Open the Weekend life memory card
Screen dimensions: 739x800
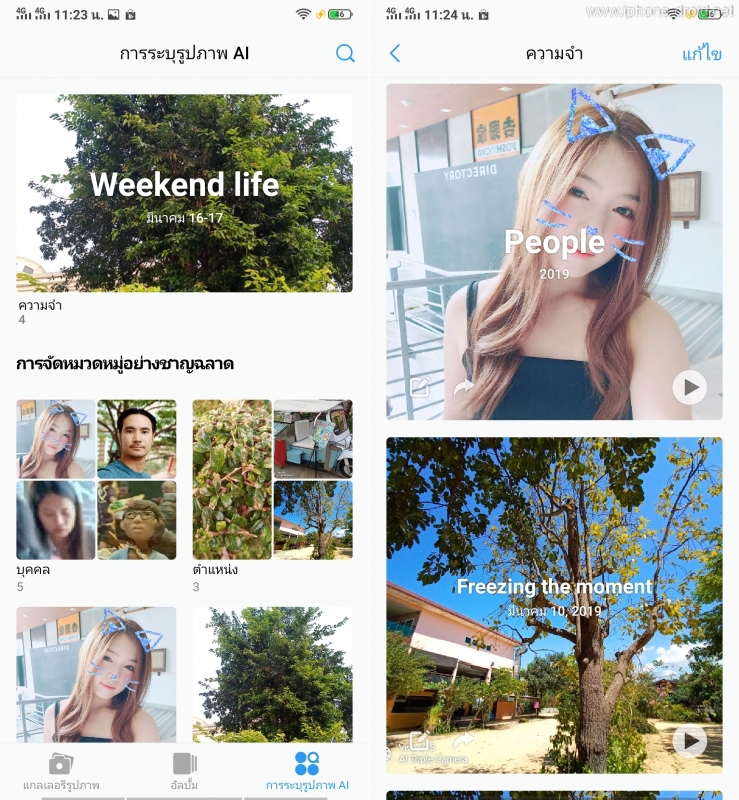184,193
